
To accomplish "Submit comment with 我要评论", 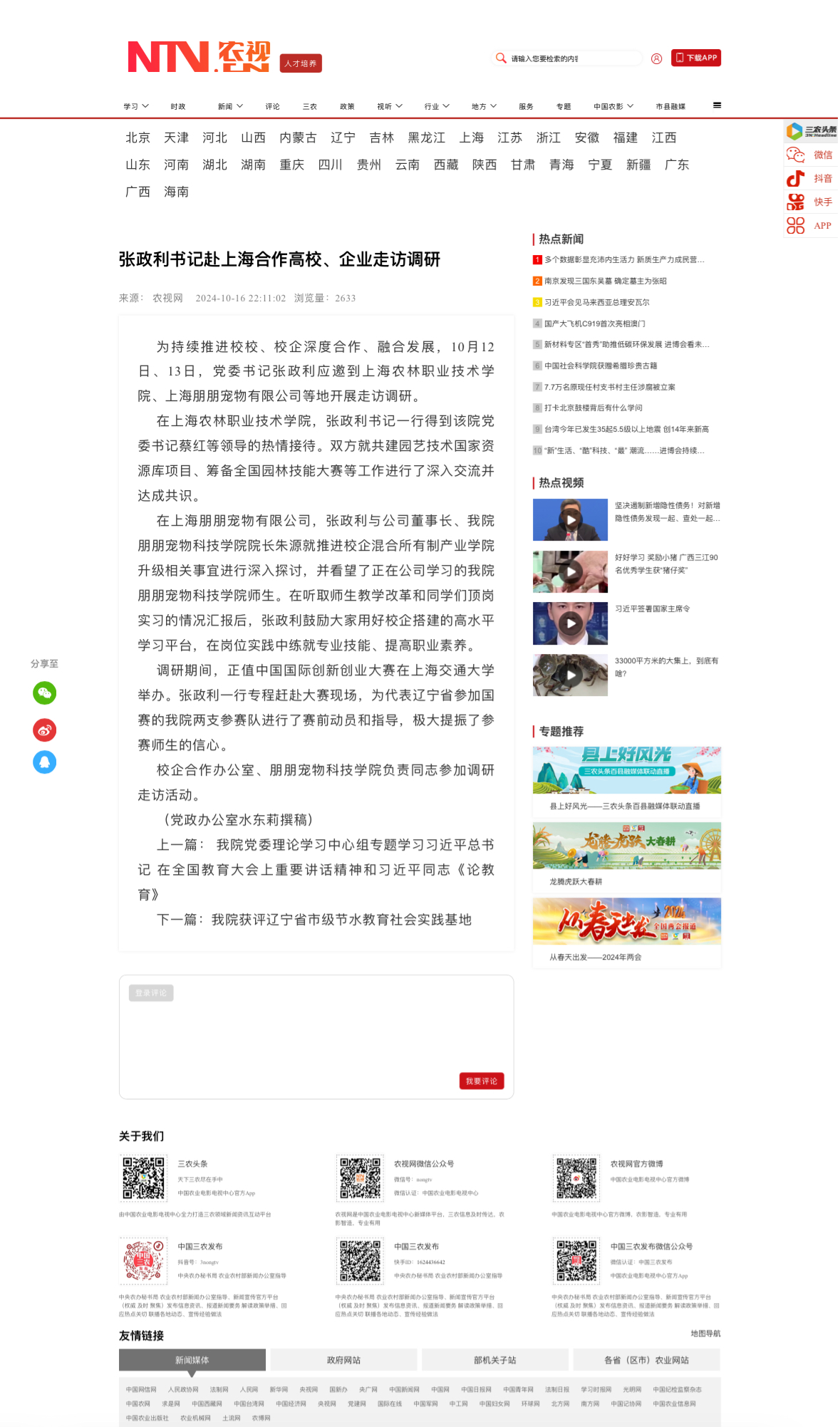I will (x=481, y=1081).
